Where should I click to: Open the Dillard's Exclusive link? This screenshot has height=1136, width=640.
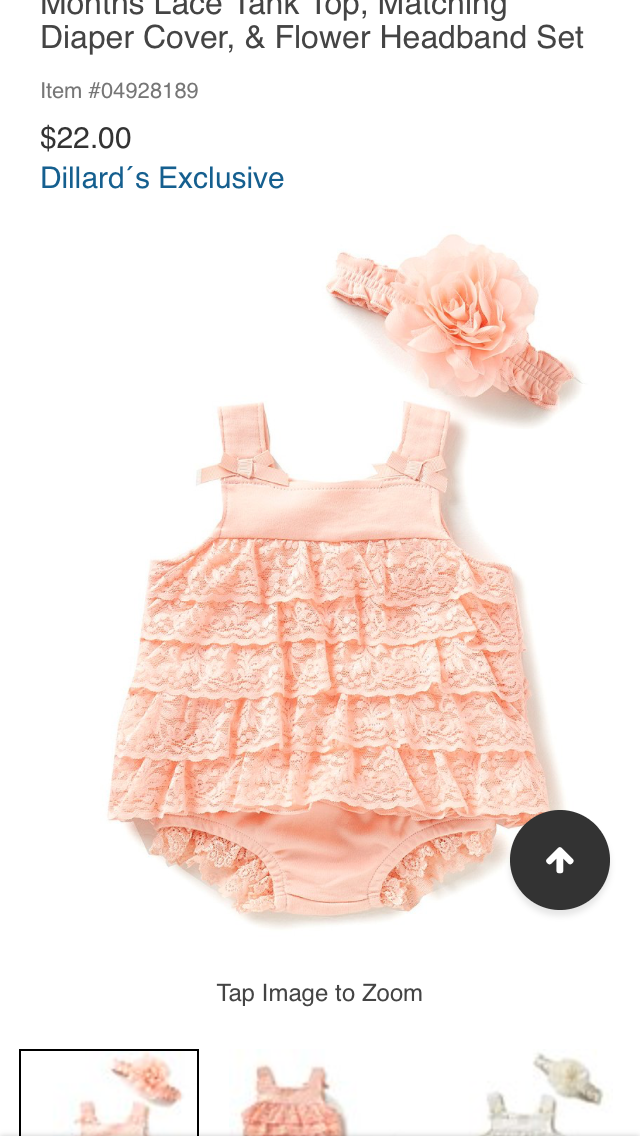(162, 178)
